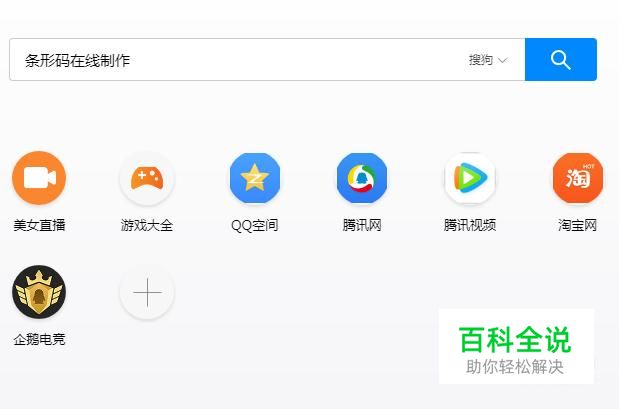
Task: Open the 腾讯视频 shortcut
Action: [470, 179]
